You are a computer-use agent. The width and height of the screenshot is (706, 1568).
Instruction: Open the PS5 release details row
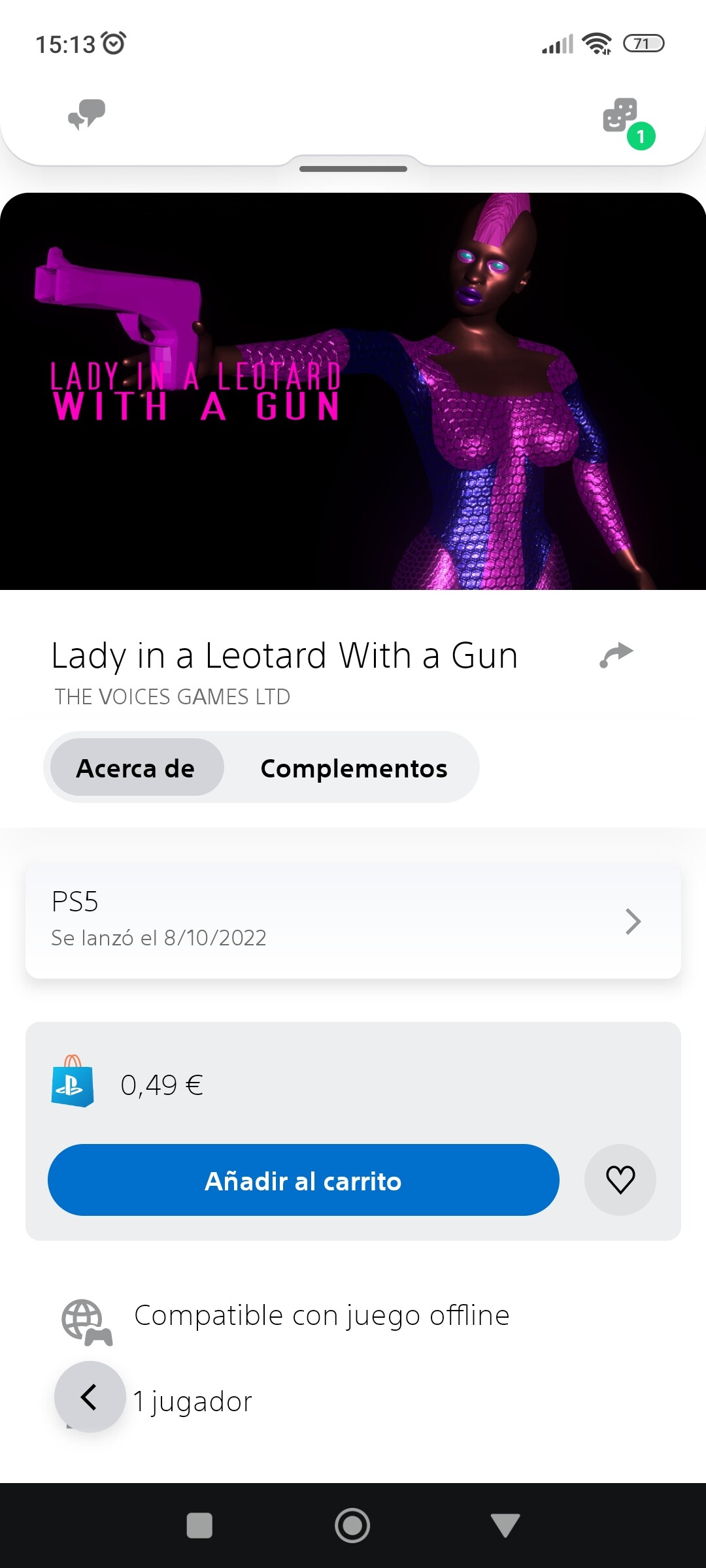353,921
